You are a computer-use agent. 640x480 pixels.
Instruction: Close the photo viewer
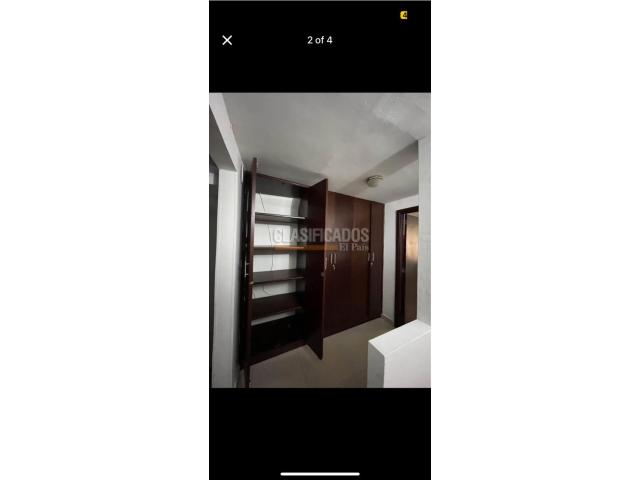click(x=227, y=40)
